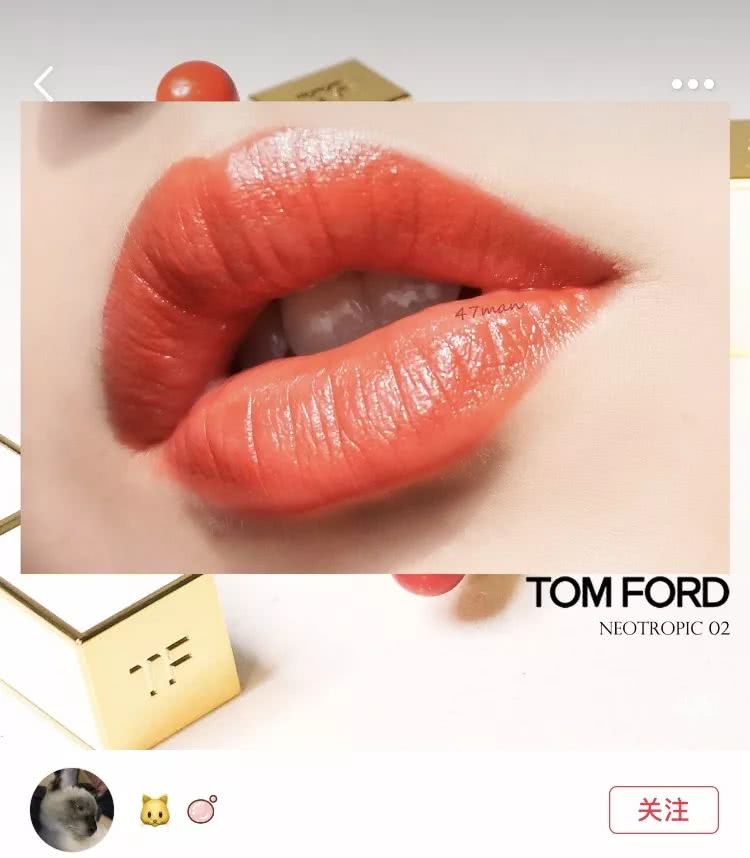Screen dimensions: 750x858
Task: Open the three-dot overflow menu
Action: point(693,84)
